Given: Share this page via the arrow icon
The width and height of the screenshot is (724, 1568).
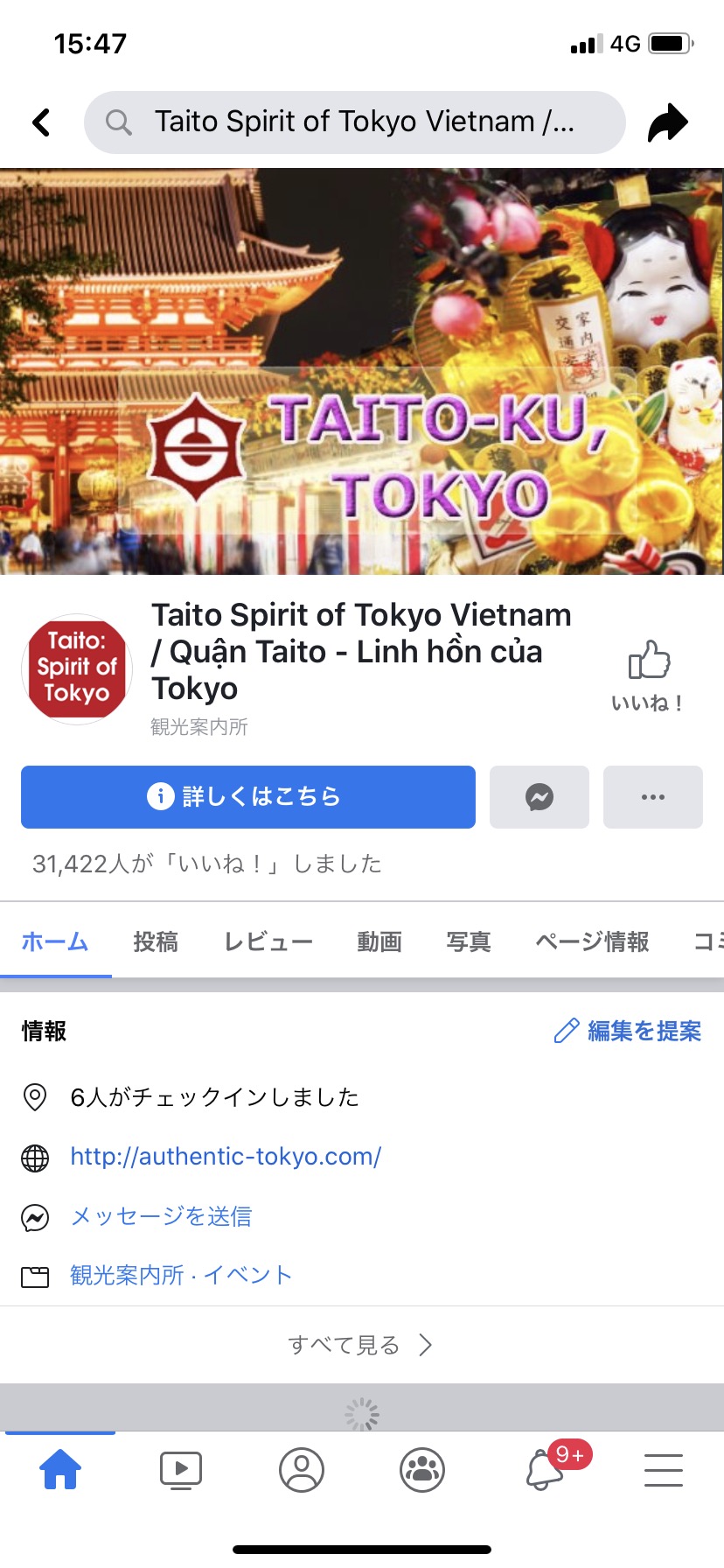Looking at the screenshot, I should click(668, 122).
